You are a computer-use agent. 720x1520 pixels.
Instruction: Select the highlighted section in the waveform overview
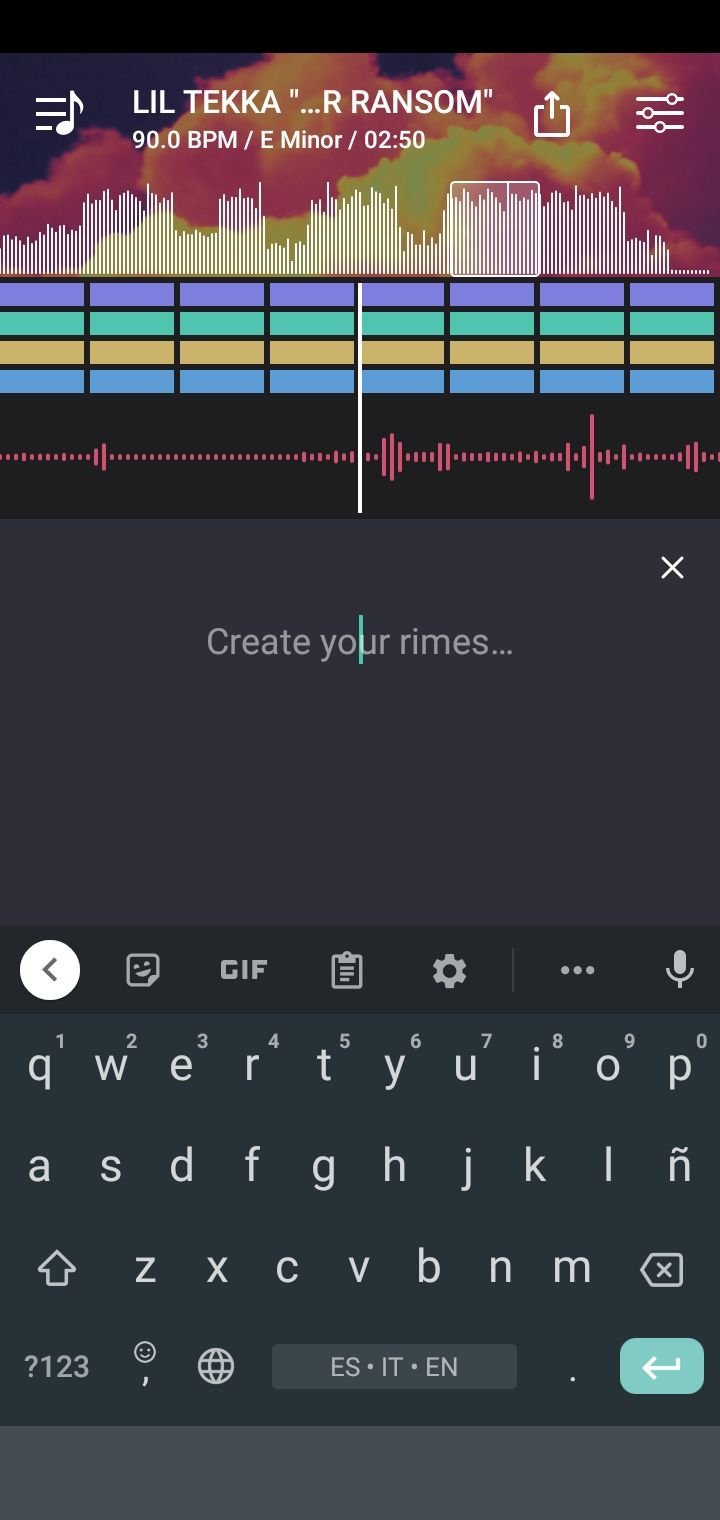point(495,228)
